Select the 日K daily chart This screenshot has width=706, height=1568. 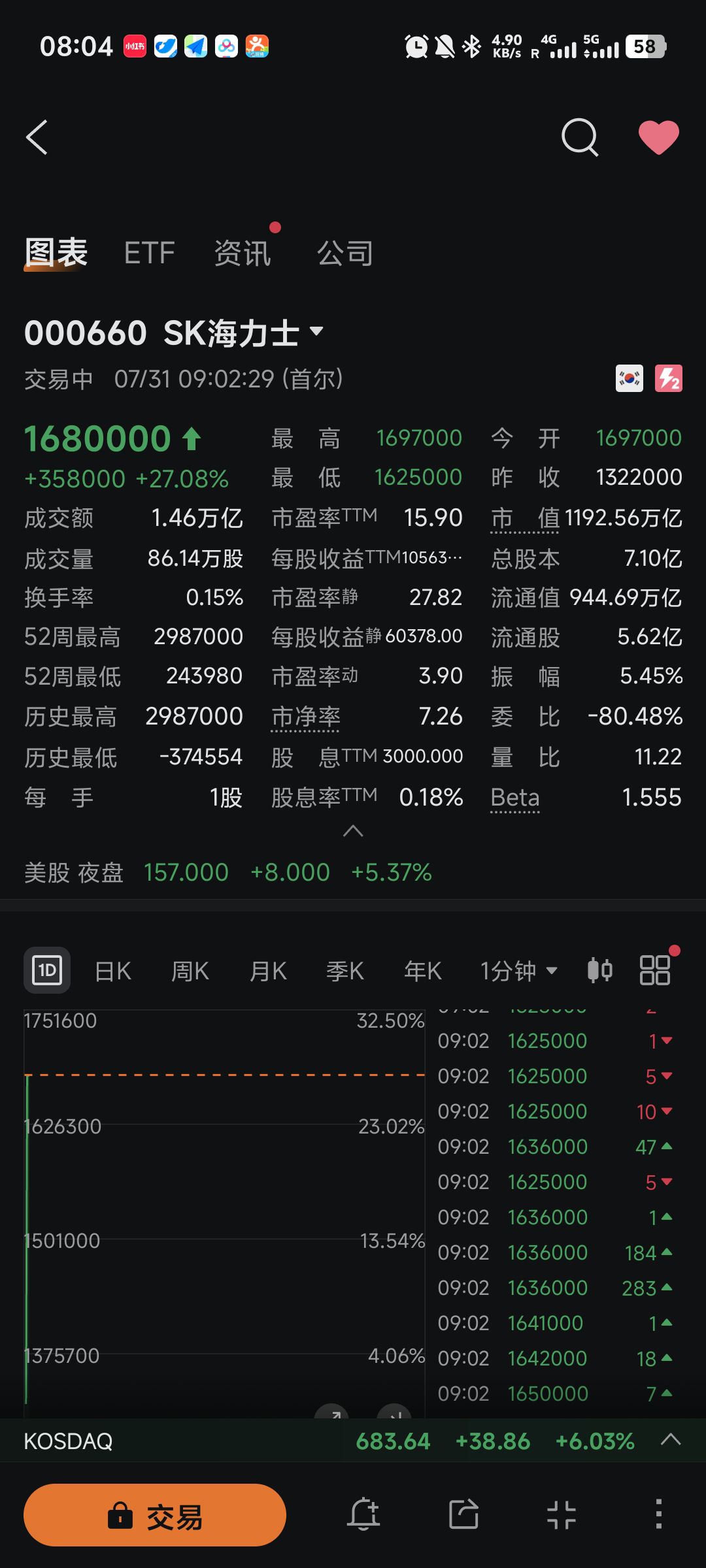[x=113, y=971]
